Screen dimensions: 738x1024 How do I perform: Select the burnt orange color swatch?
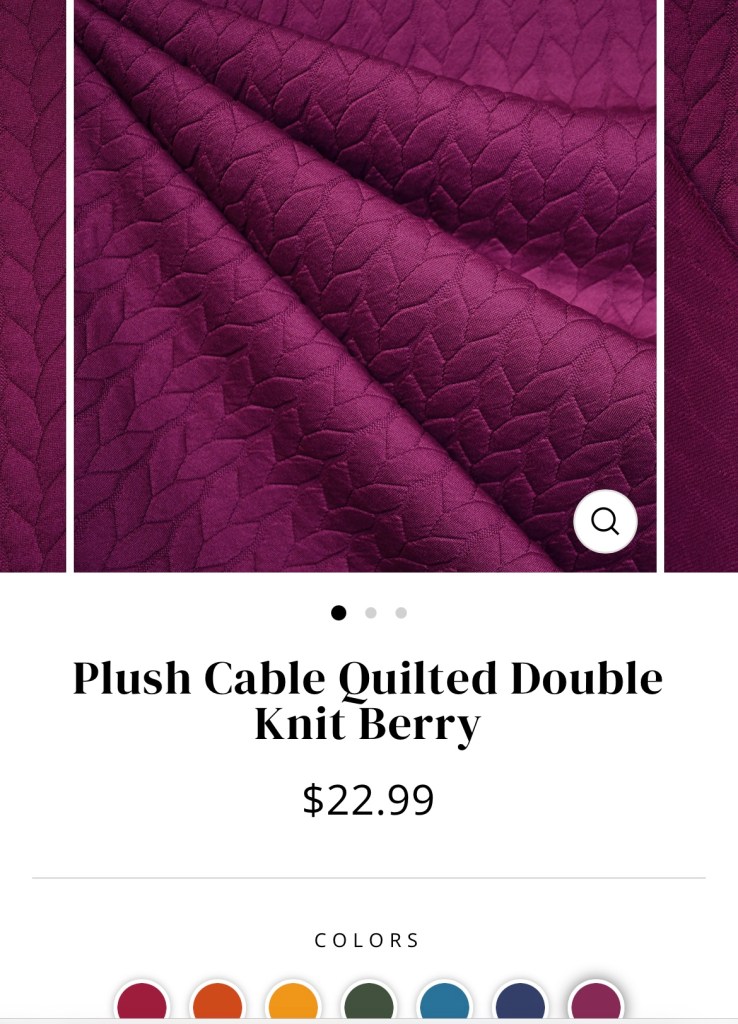pos(218,1003)
